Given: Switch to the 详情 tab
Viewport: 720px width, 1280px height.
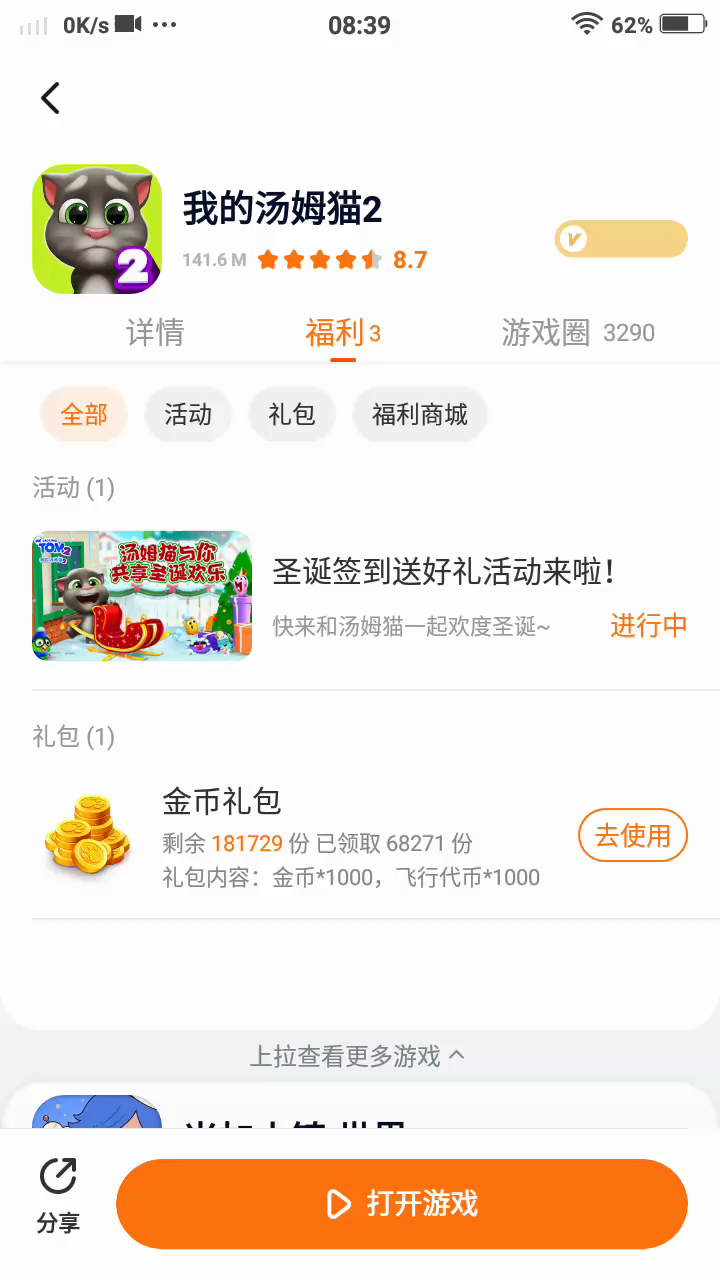Looking at the screenshot, I should 155,333.
